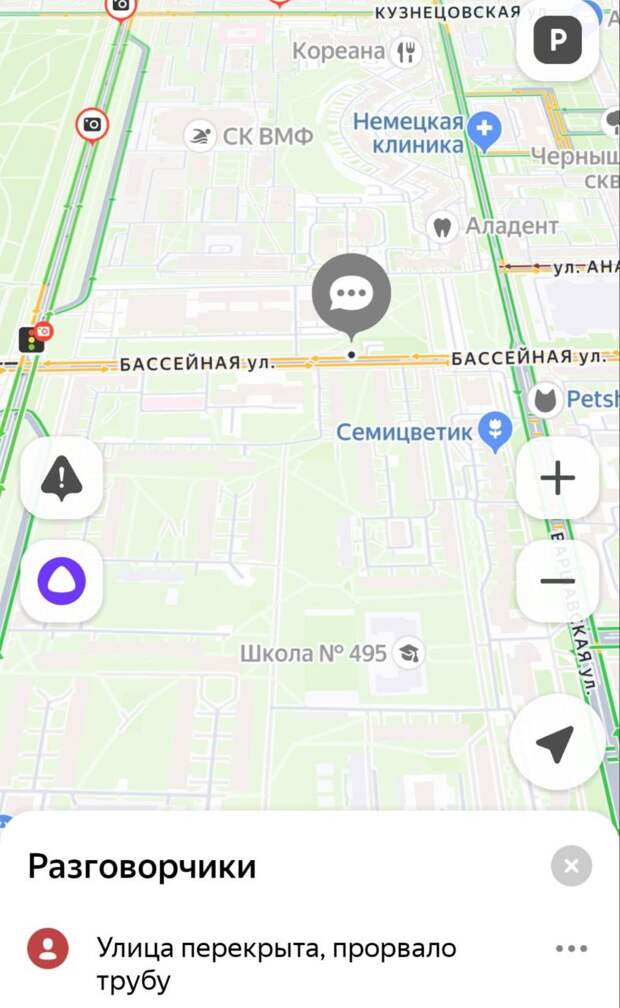Screen dimensions: 620x1008
Task: Open options for the street closed comment
Action: (x=571, y=948)
